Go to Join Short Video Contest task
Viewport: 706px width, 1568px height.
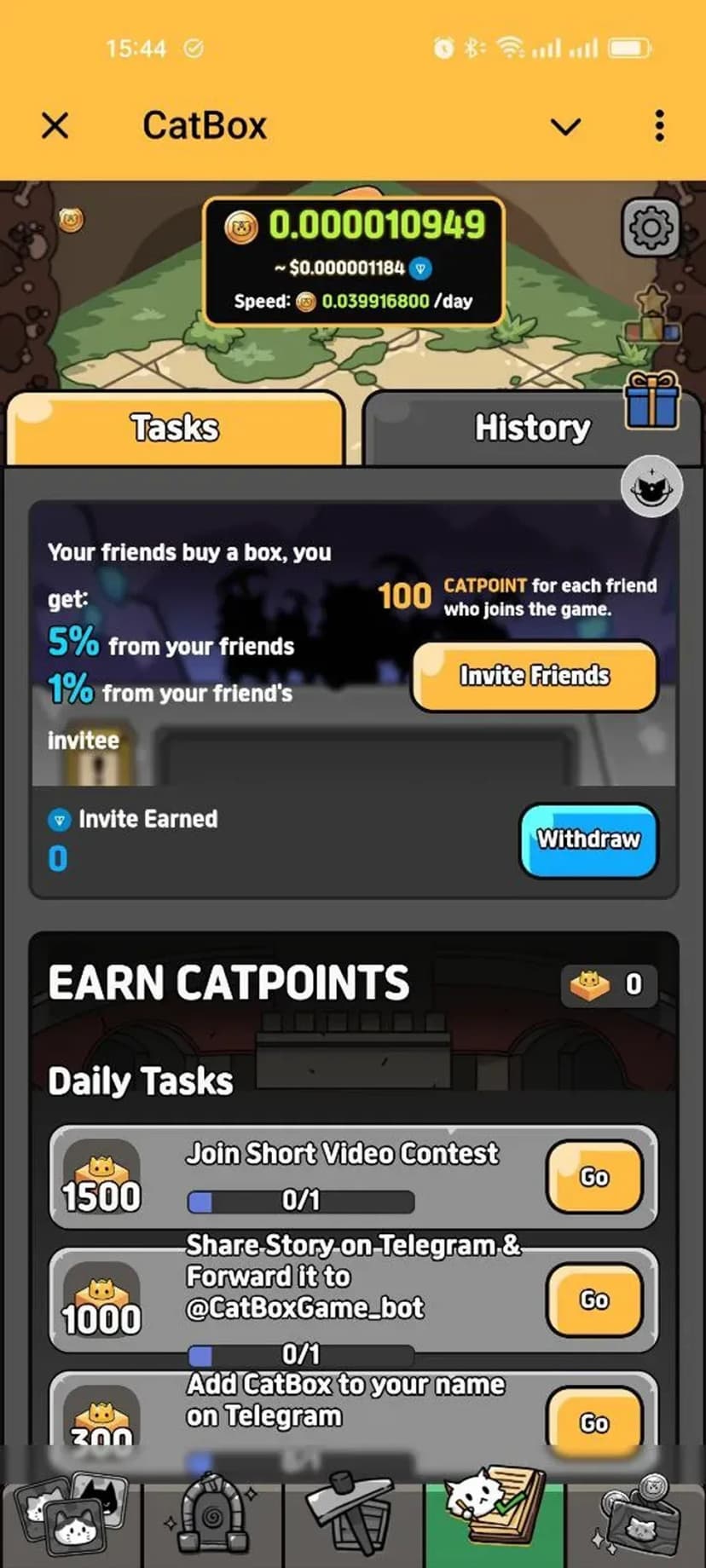tap(593, 1177)
